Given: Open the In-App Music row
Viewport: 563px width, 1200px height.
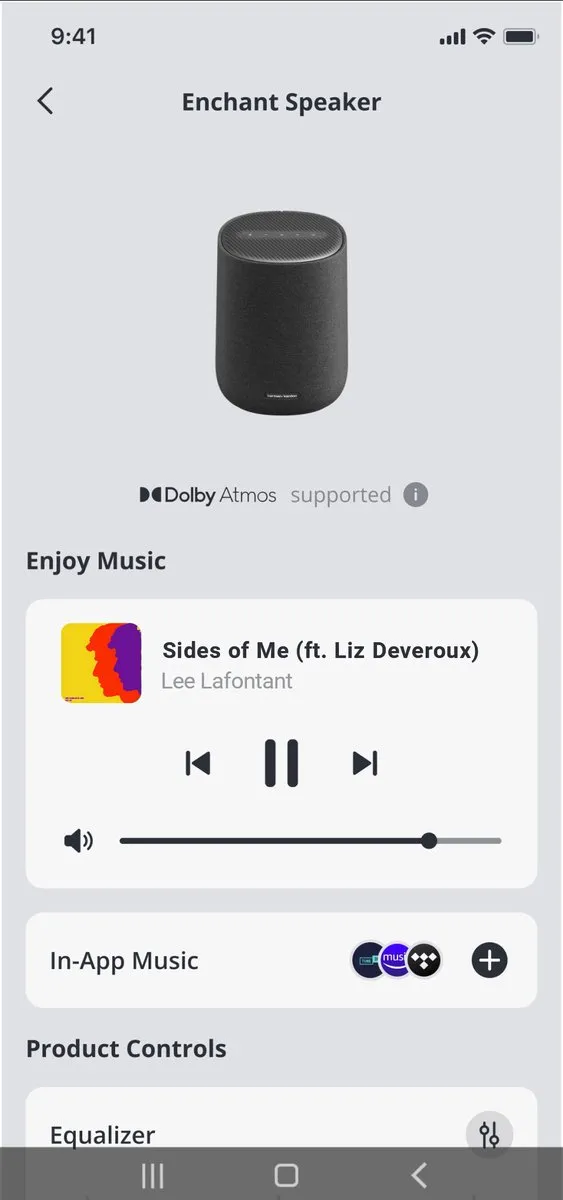Looking at the screenshot, I should click(x=281, y=961).
